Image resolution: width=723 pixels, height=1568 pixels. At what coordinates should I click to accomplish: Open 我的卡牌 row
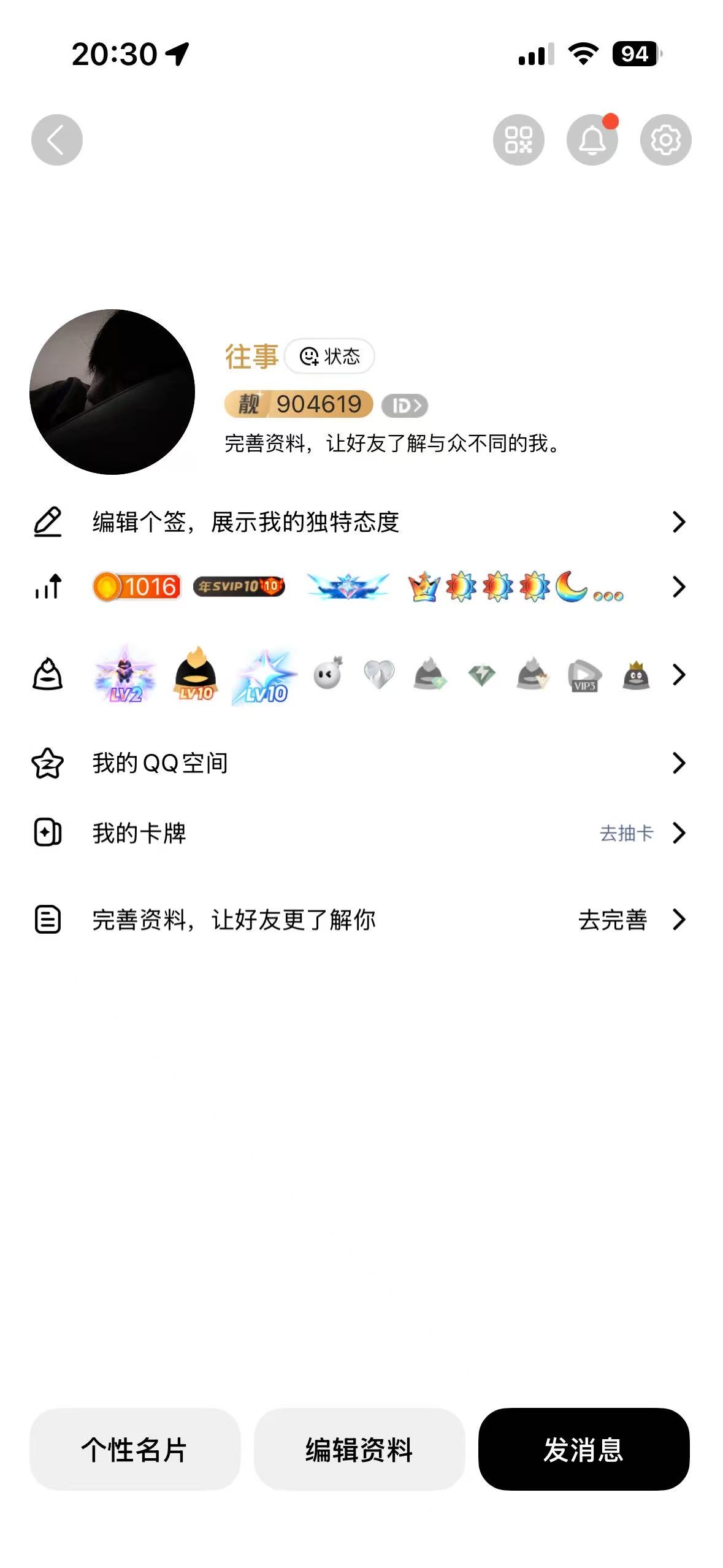(x=361, y=833)
